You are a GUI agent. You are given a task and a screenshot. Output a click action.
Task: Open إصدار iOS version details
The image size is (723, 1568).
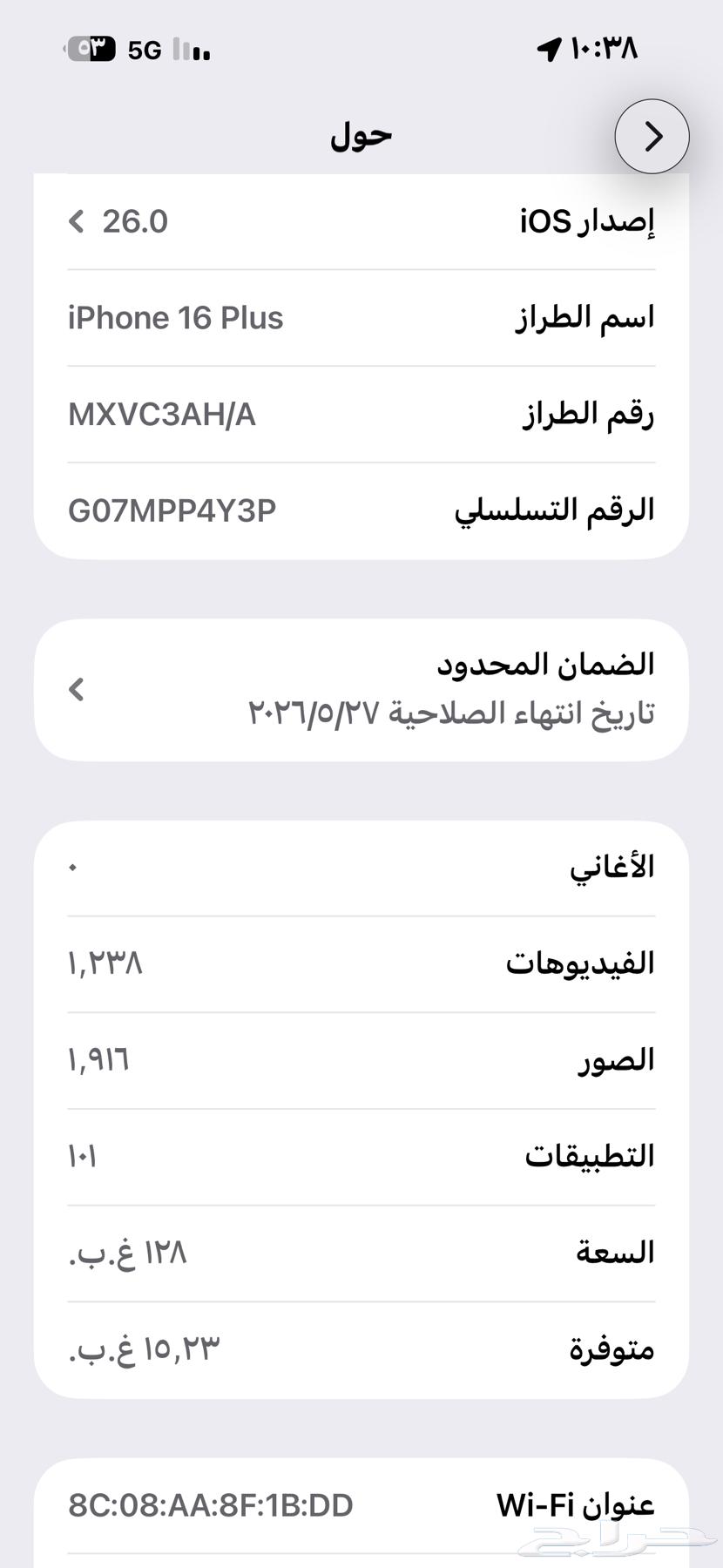pos(361,221)
